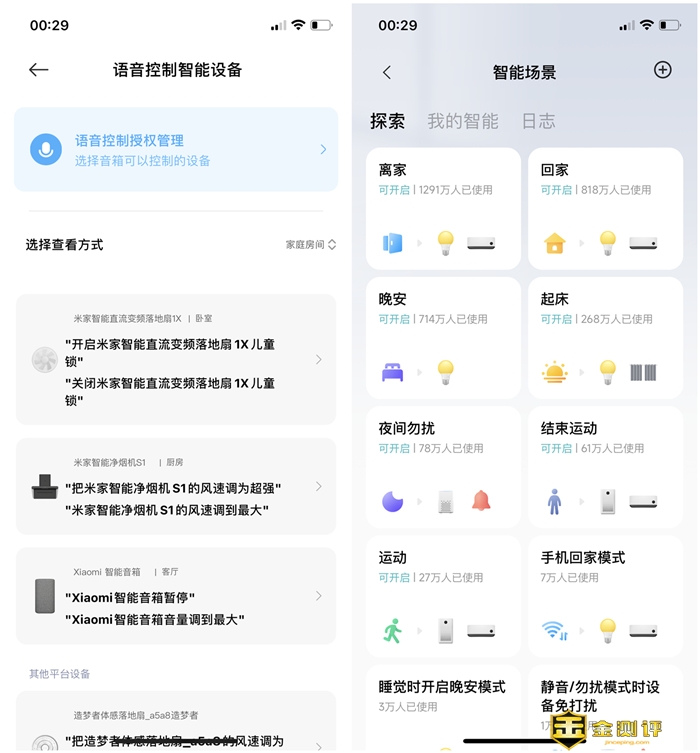Screen dimensions: 700x753
Task: Add a new smart scene with the plus icon
Action: (662, 70)
